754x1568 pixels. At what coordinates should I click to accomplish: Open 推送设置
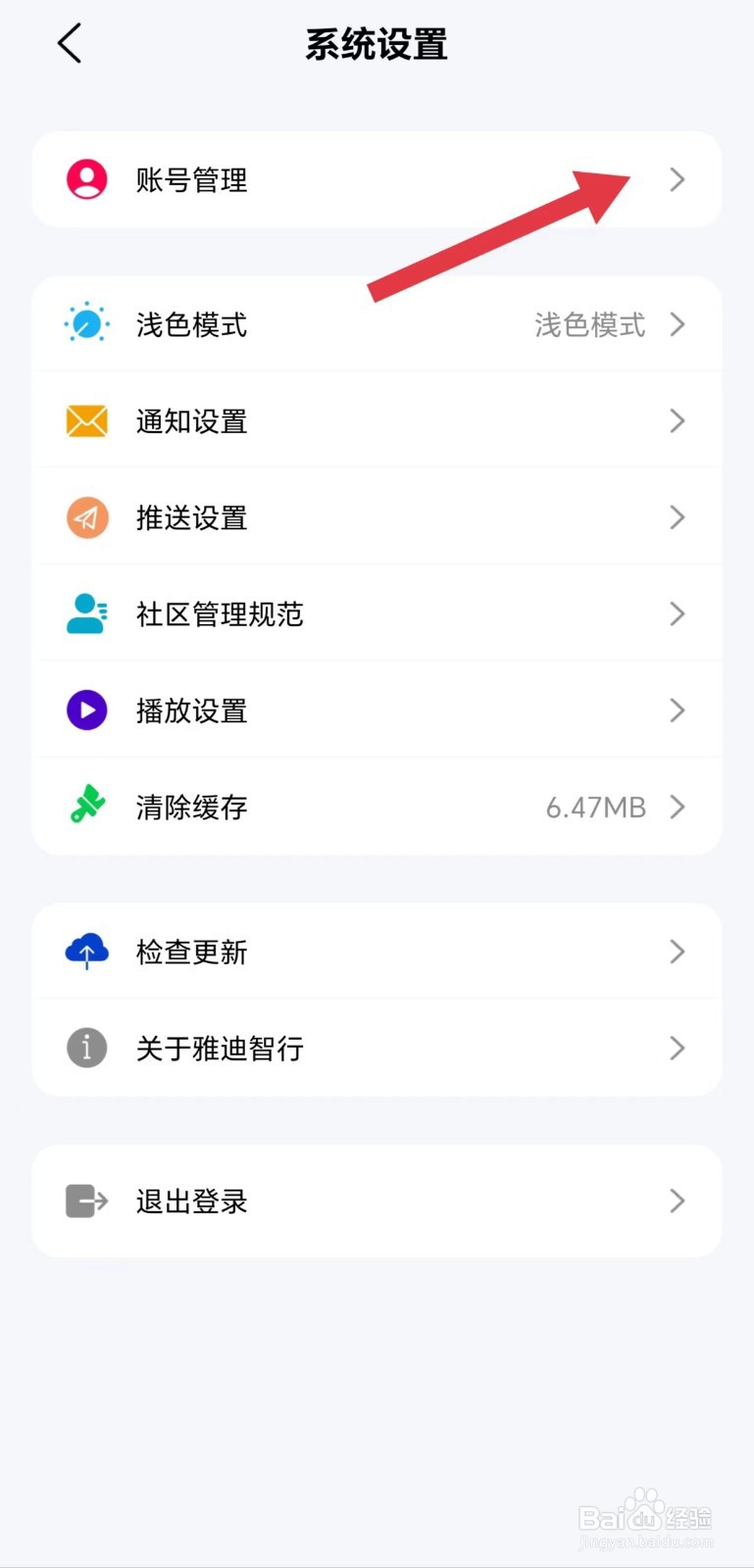point(377,517)
